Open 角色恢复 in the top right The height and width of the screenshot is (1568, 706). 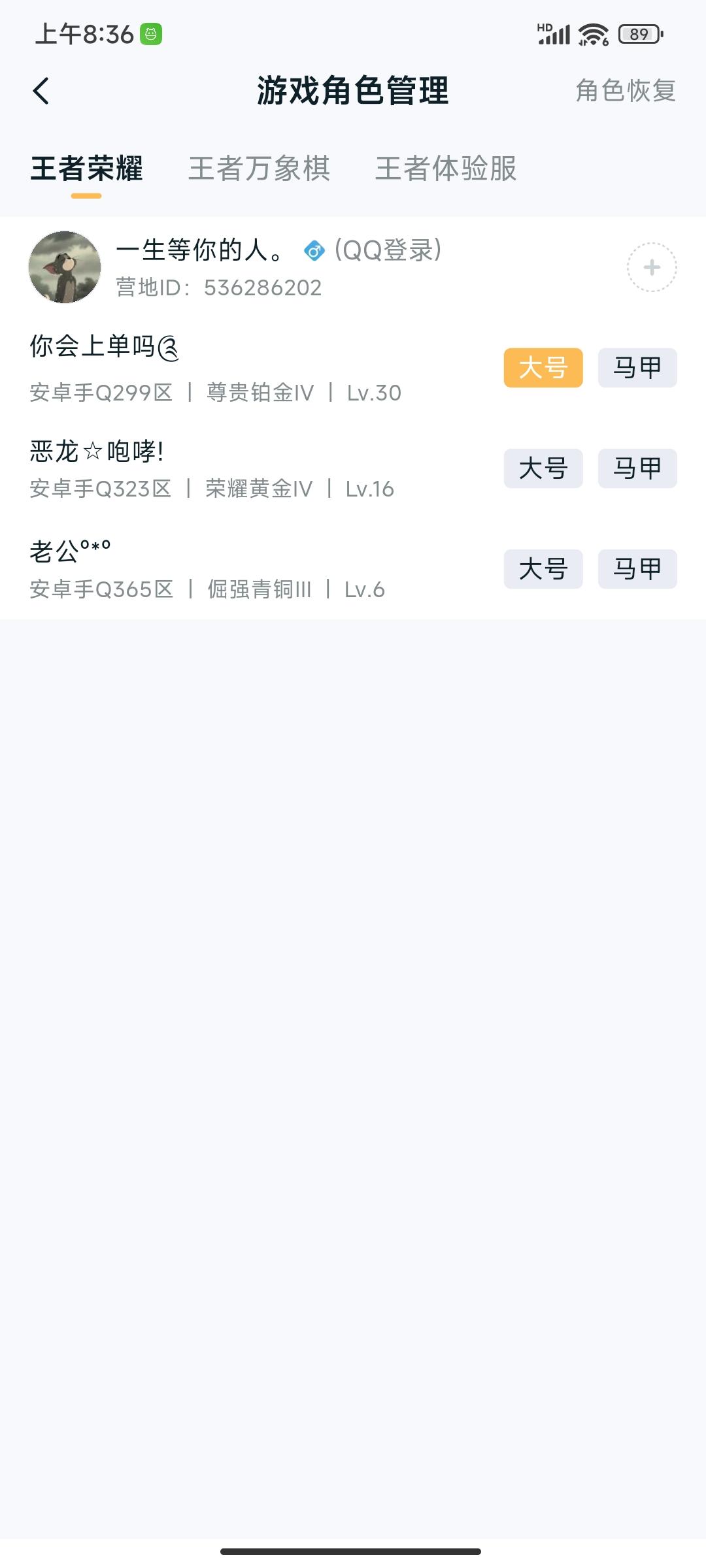[626, 91]
